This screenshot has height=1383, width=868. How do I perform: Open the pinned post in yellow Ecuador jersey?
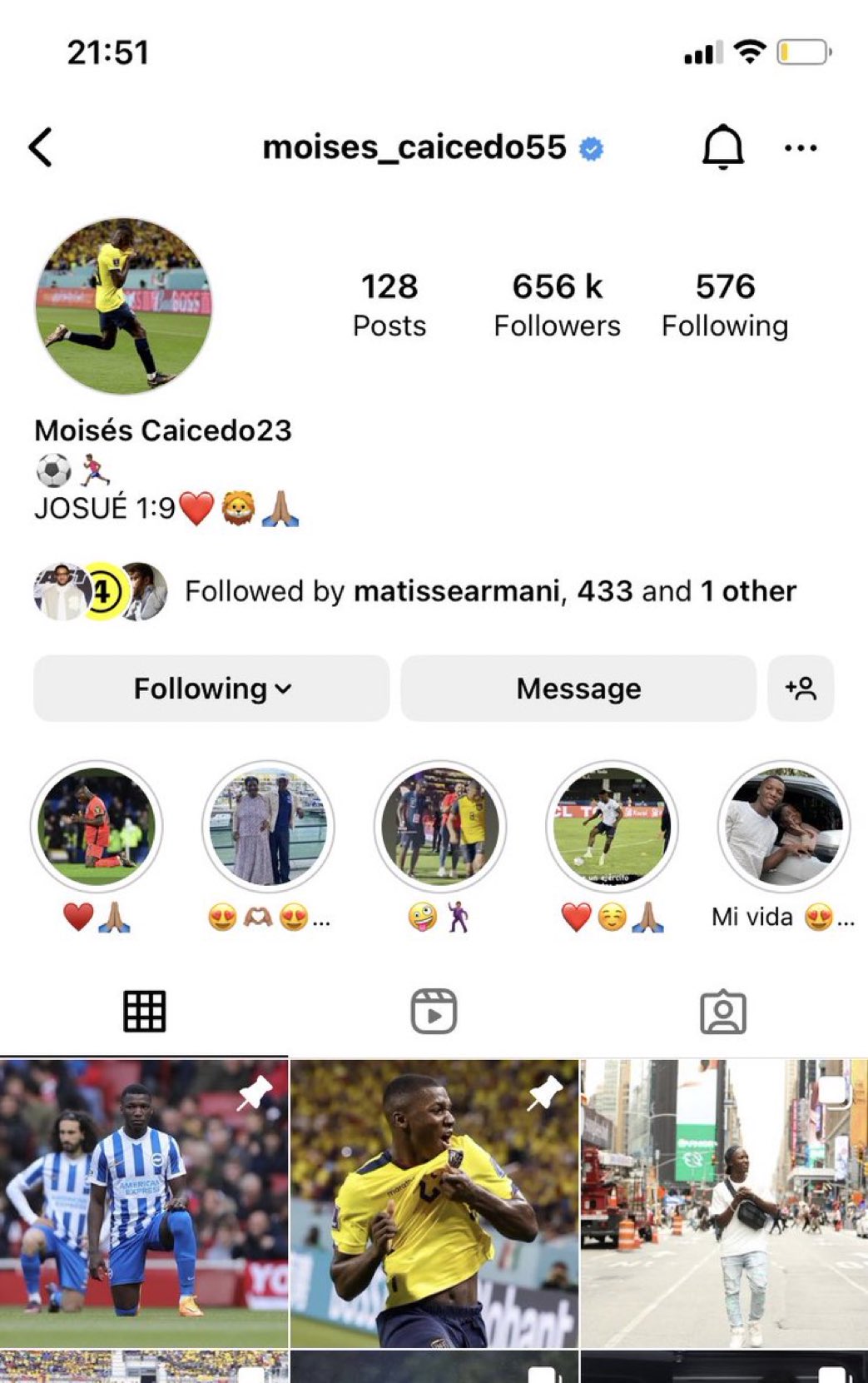[434, 1203]
